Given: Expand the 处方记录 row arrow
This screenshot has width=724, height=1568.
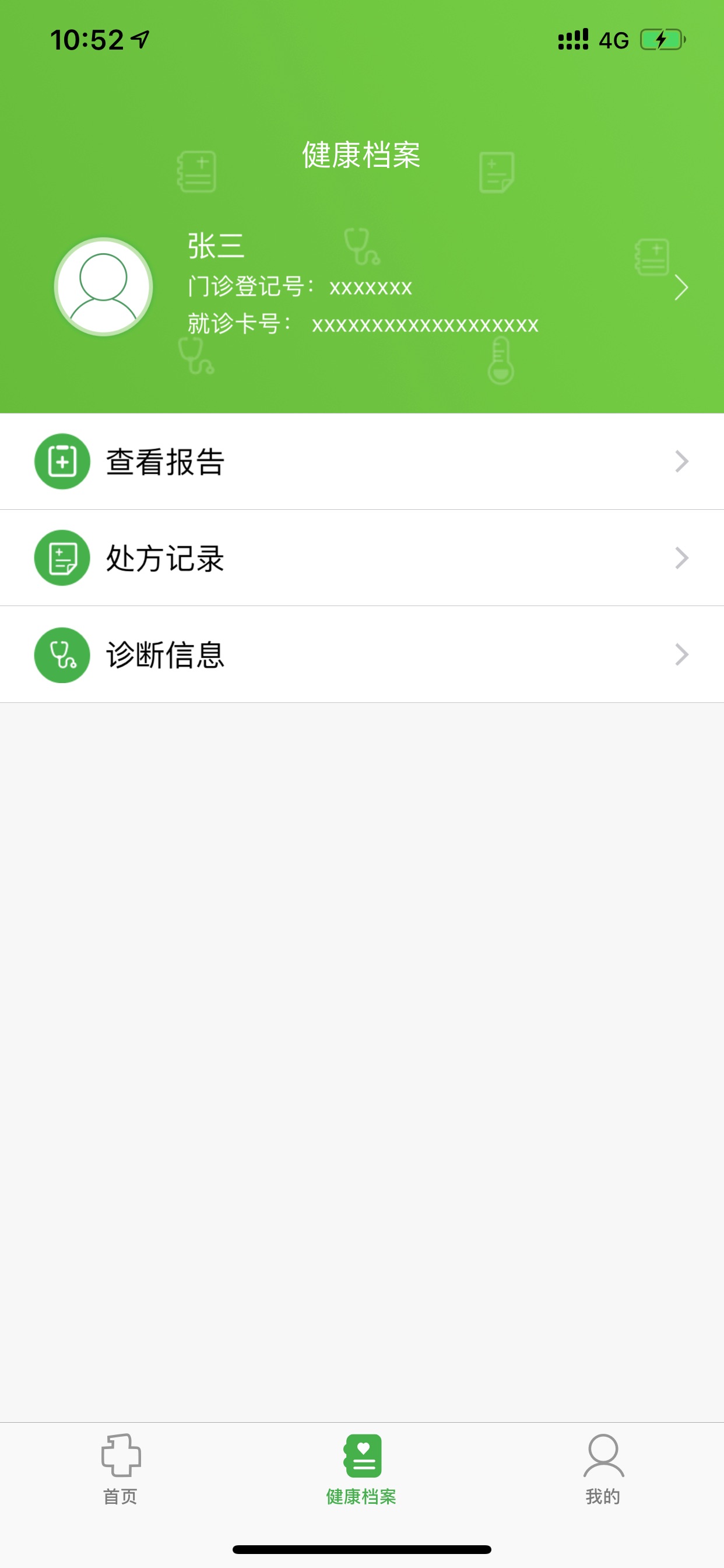Looking at the screenshot, I should pos(682,558).
